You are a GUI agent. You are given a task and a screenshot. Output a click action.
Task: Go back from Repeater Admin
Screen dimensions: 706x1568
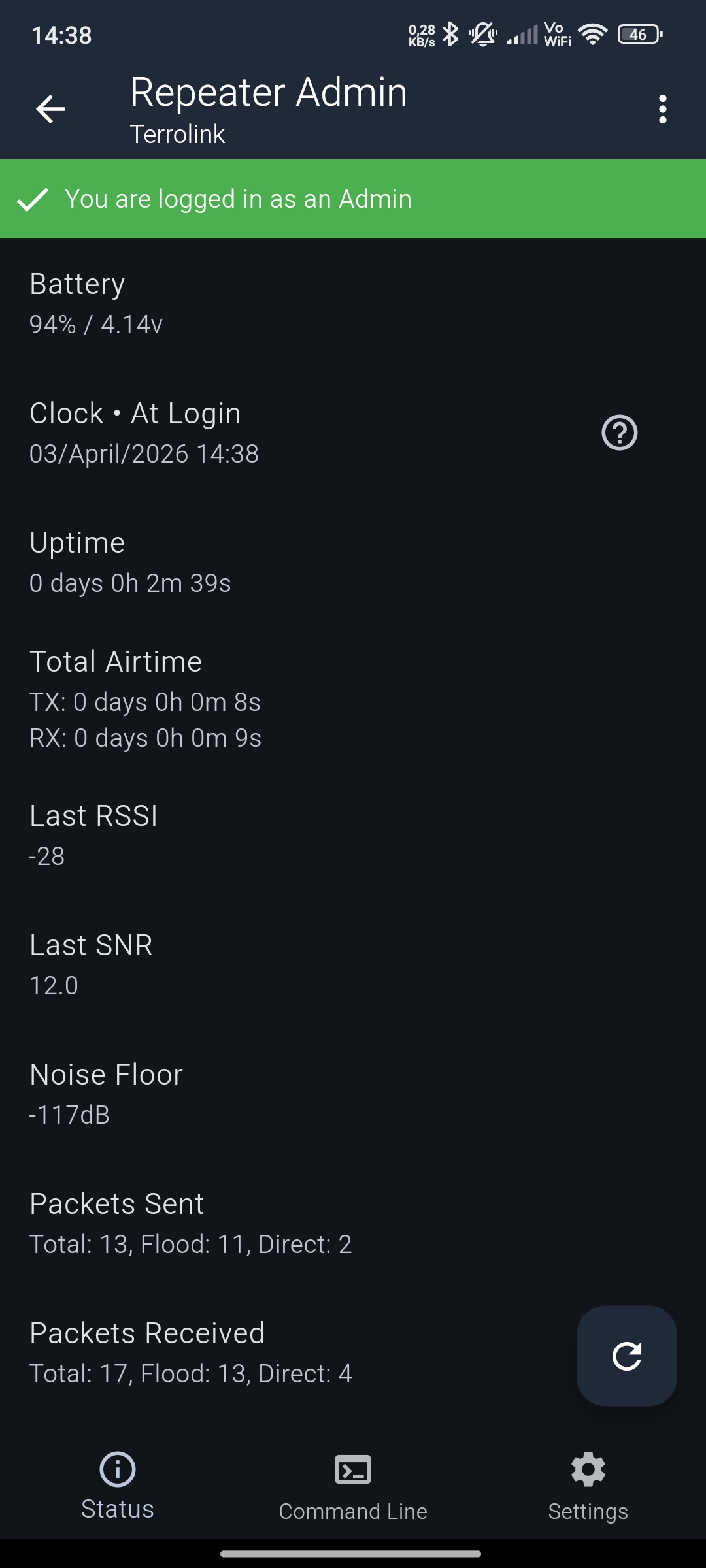(x=50, y=109)
